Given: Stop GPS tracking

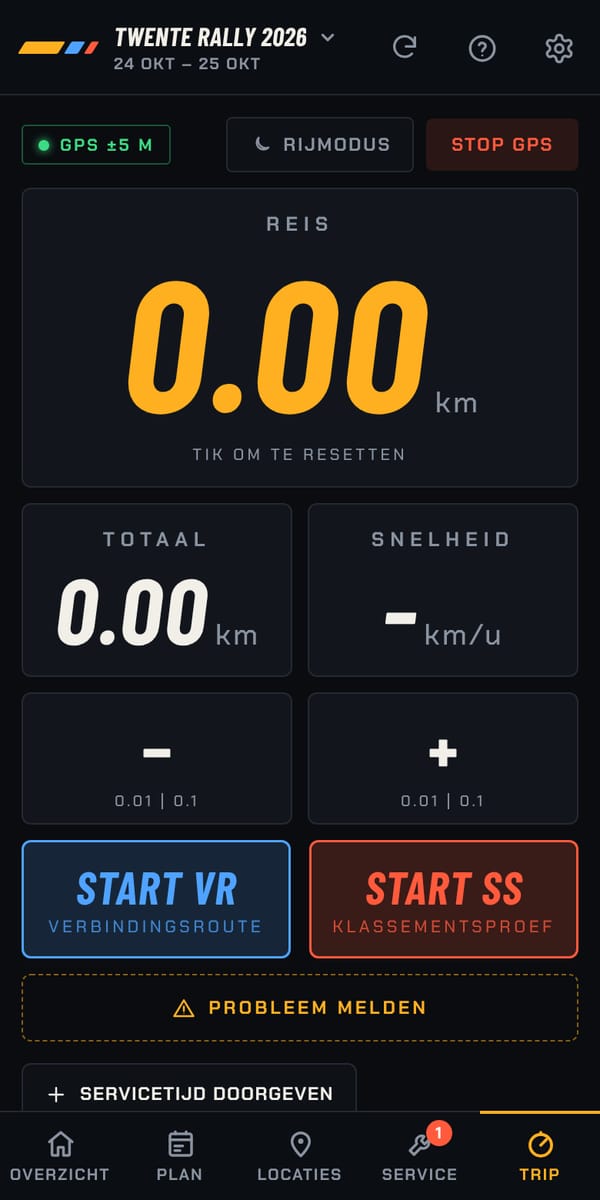Looking at the screenshot, I should click(502, 144).
